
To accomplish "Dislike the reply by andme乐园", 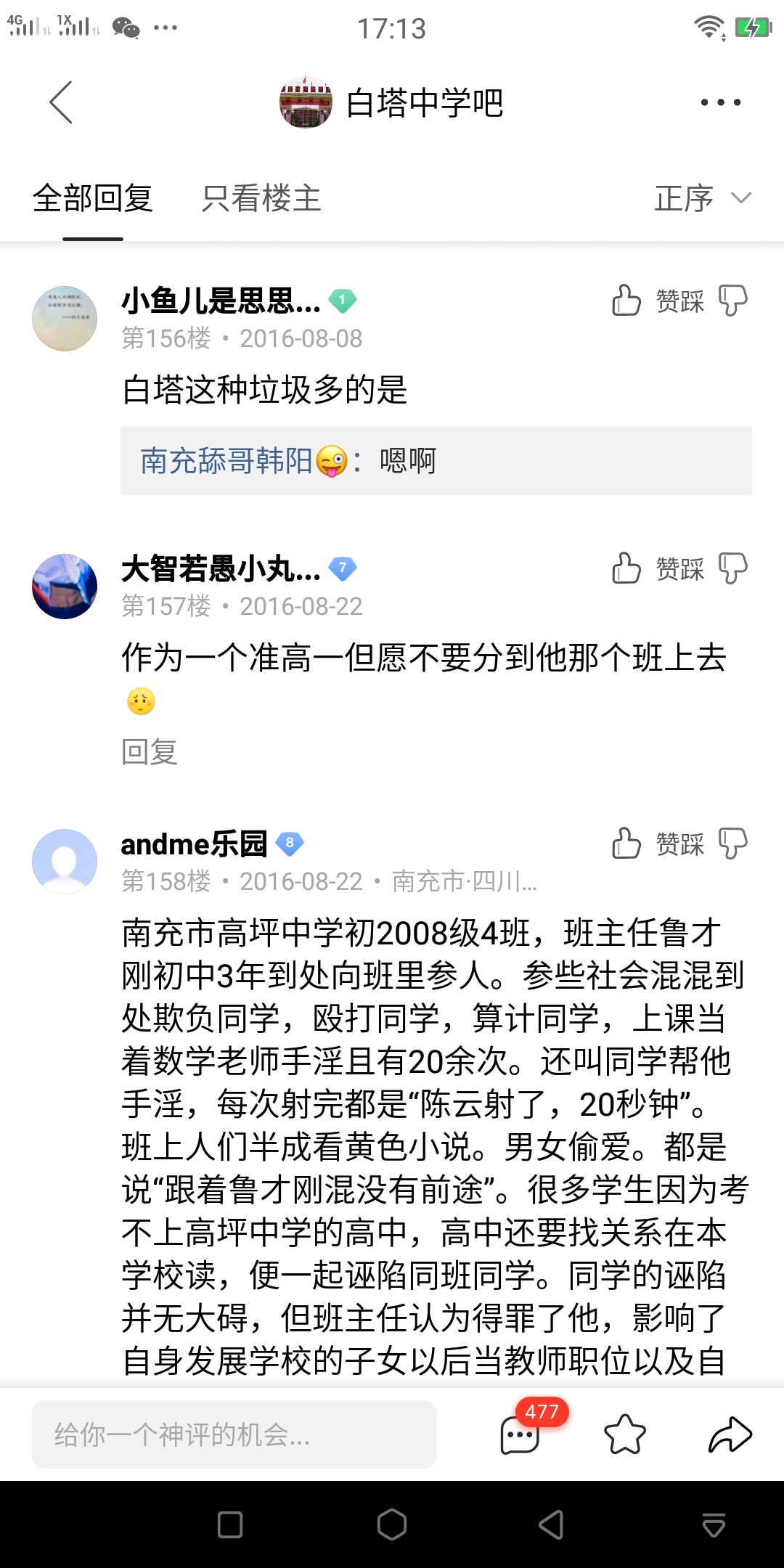I will click(732, 844).
